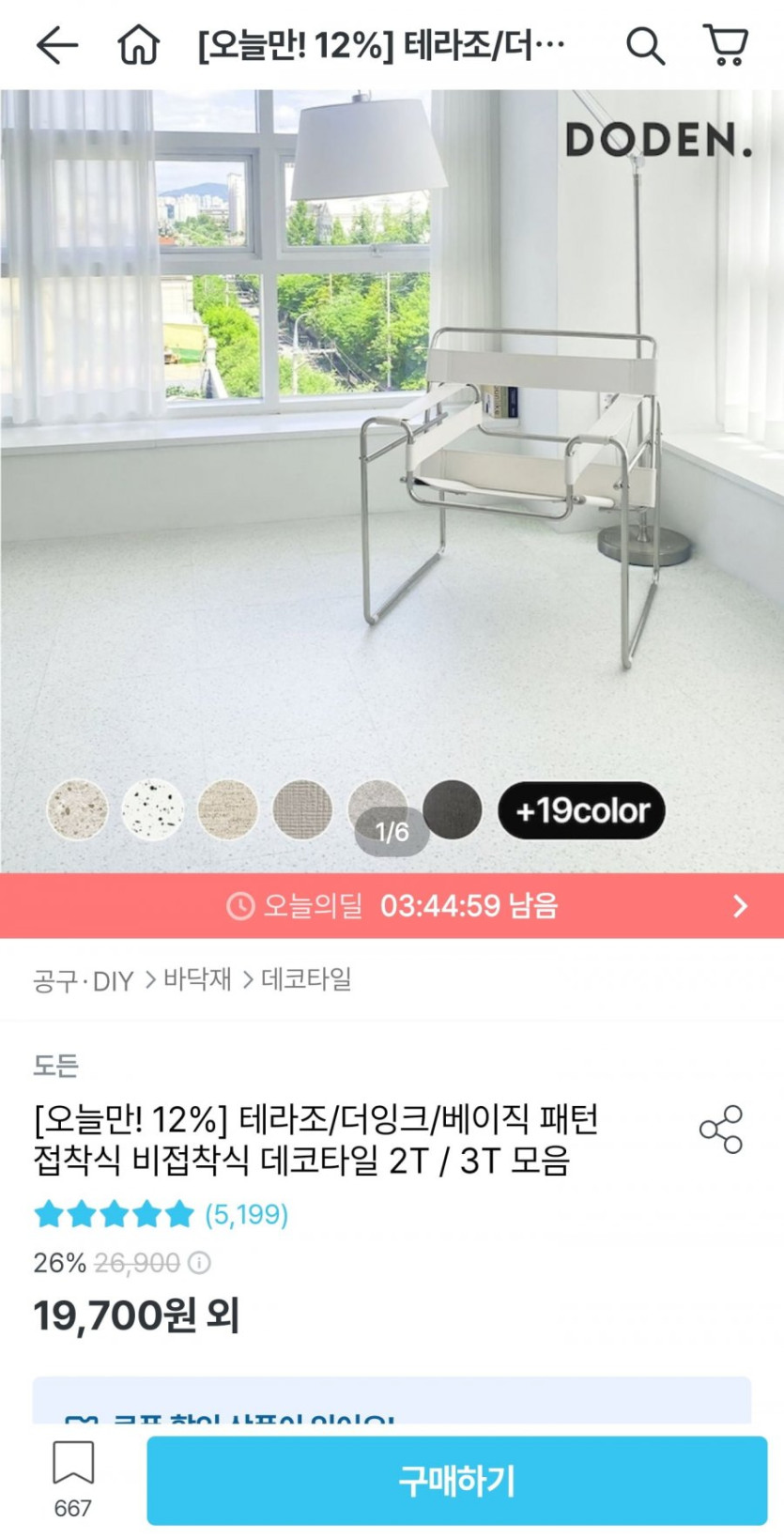Go back to the previous page
This screenshot has width=784, height=1538.
(56, 45)
